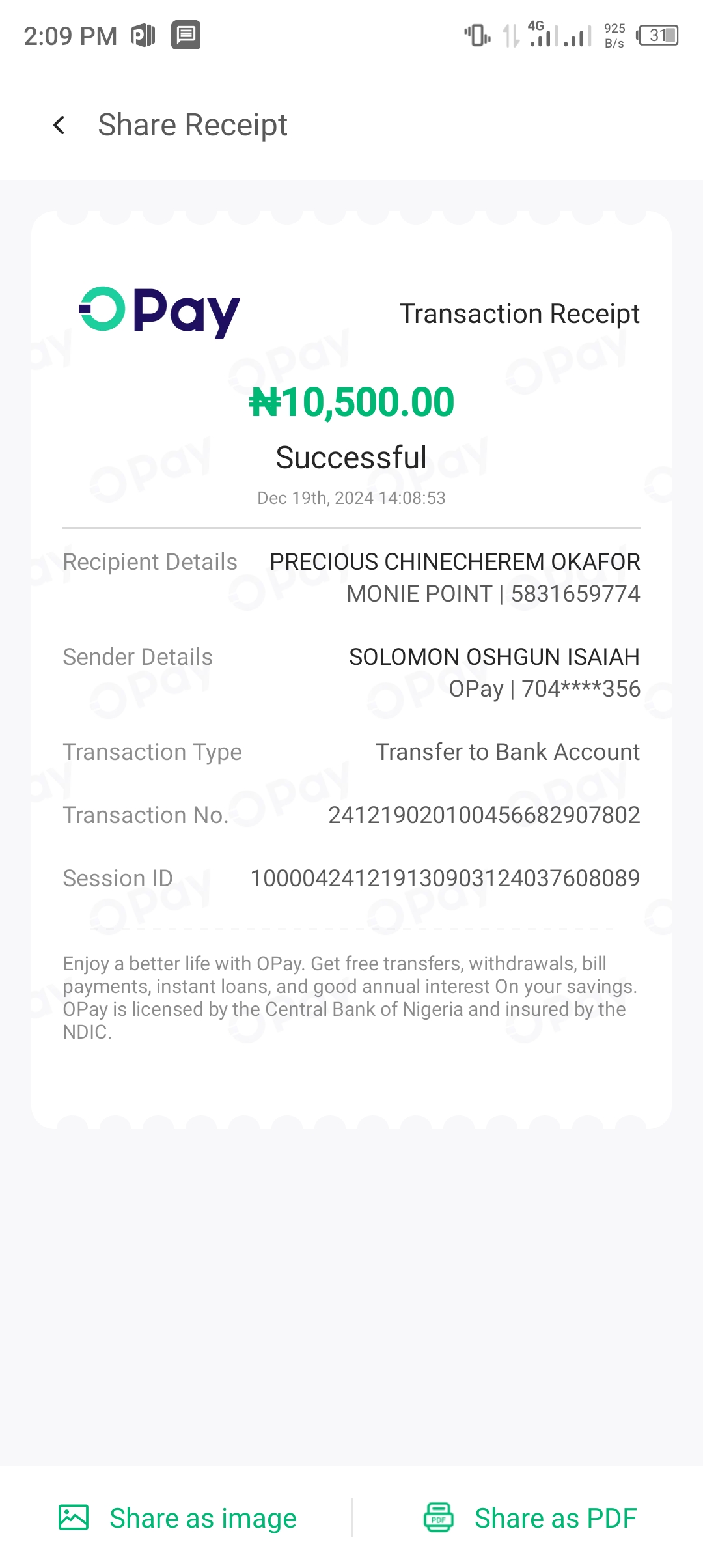Share the receipt as image
The width and height of the screenshot is (703, 1568).
177,1518
